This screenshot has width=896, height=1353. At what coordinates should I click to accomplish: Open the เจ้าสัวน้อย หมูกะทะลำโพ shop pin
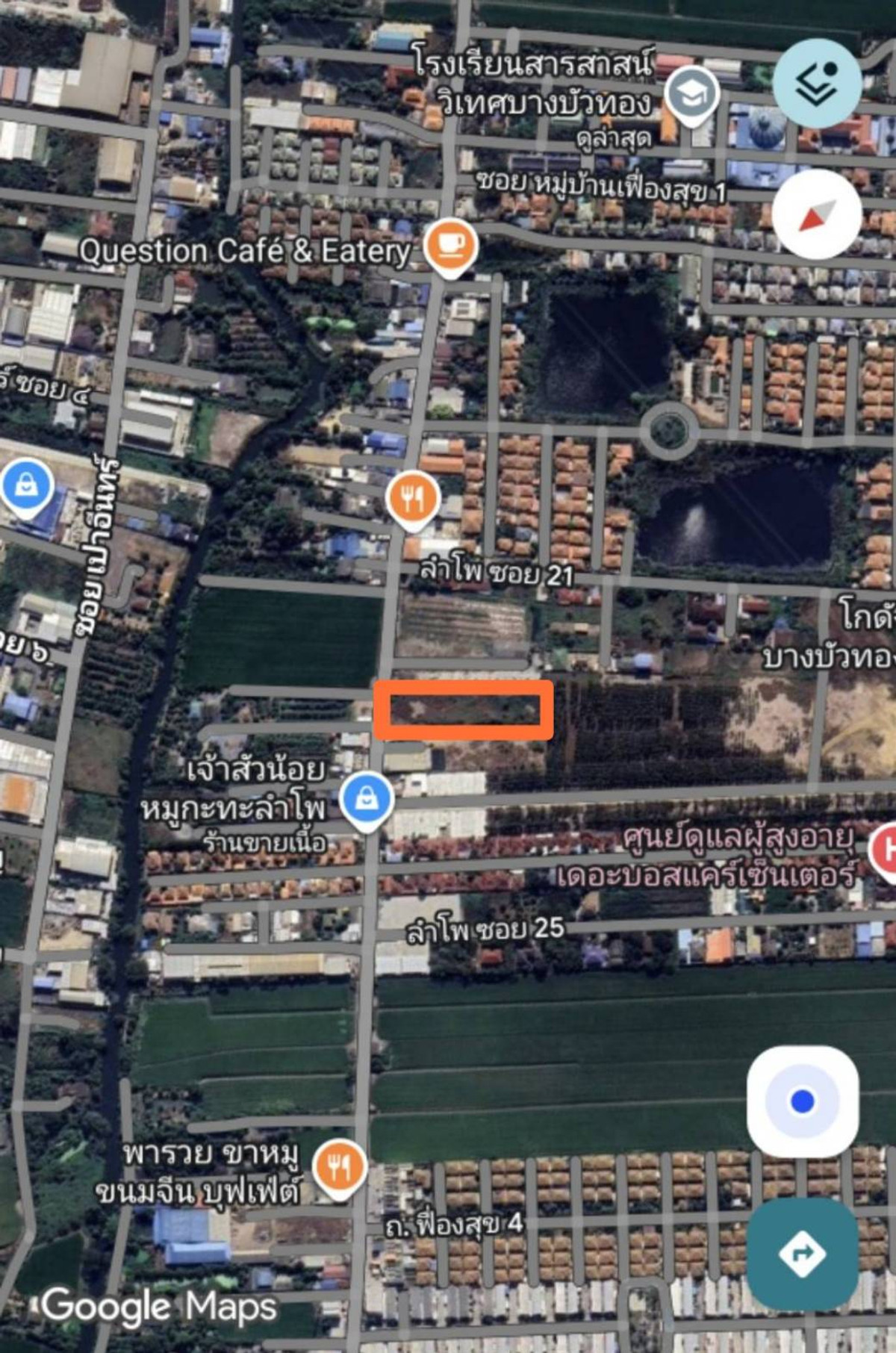[367, 799]
